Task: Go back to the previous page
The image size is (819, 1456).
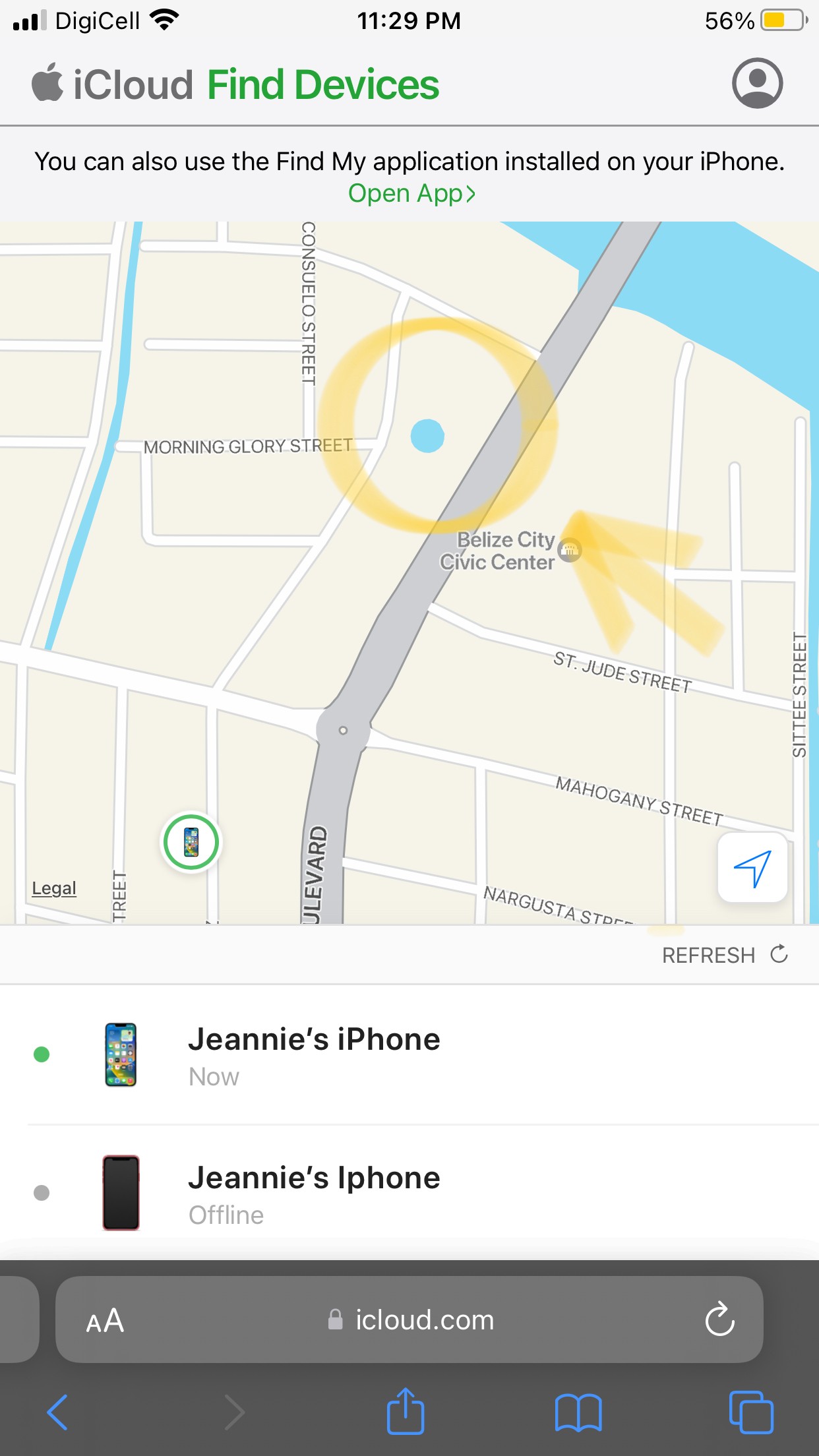Action: [x=58, y=1412]
